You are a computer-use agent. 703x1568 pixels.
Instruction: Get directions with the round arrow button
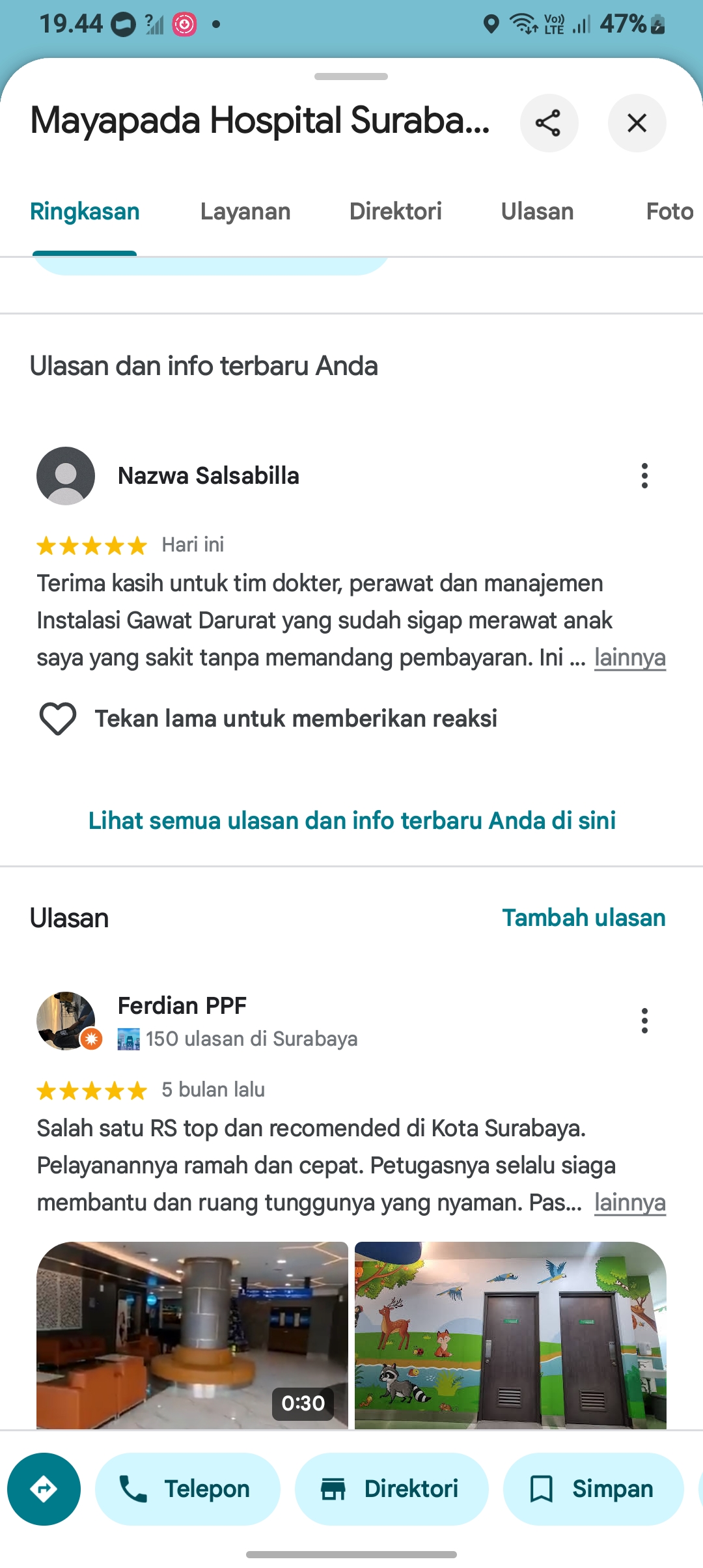click(44, 1489)
